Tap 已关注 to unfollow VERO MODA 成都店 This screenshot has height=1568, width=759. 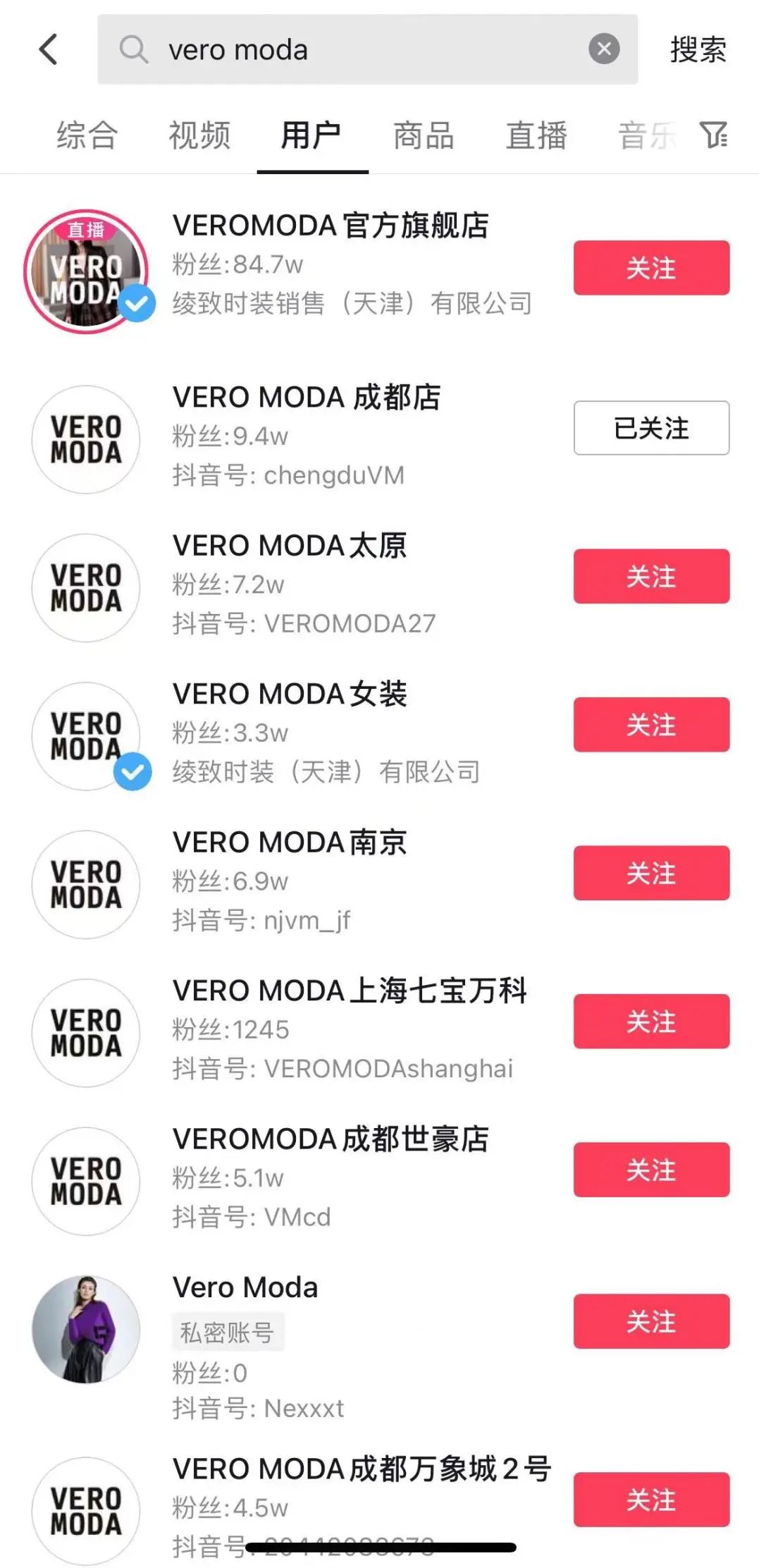(x=650, y=429)
